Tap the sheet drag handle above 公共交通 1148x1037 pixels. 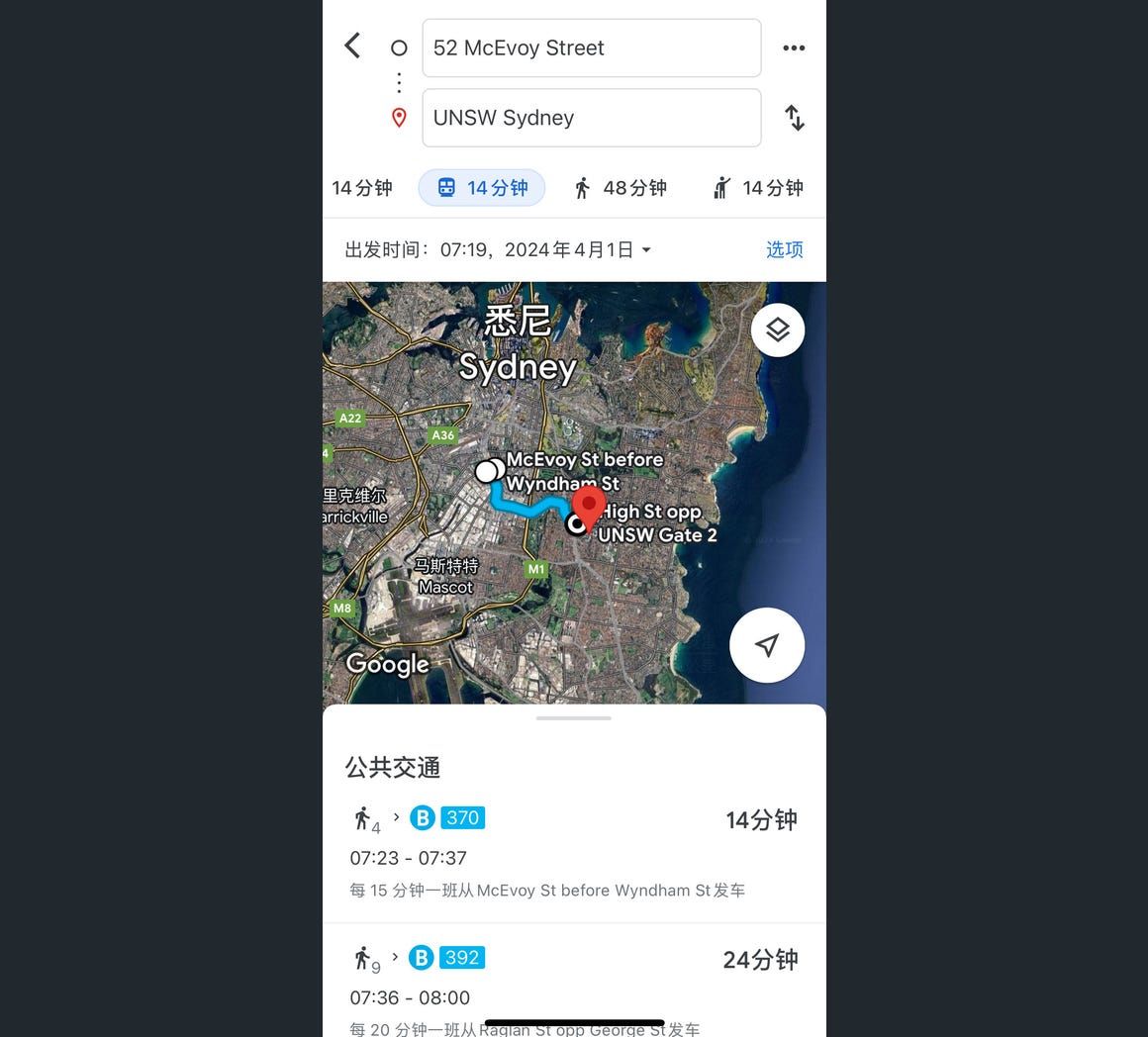574,718
